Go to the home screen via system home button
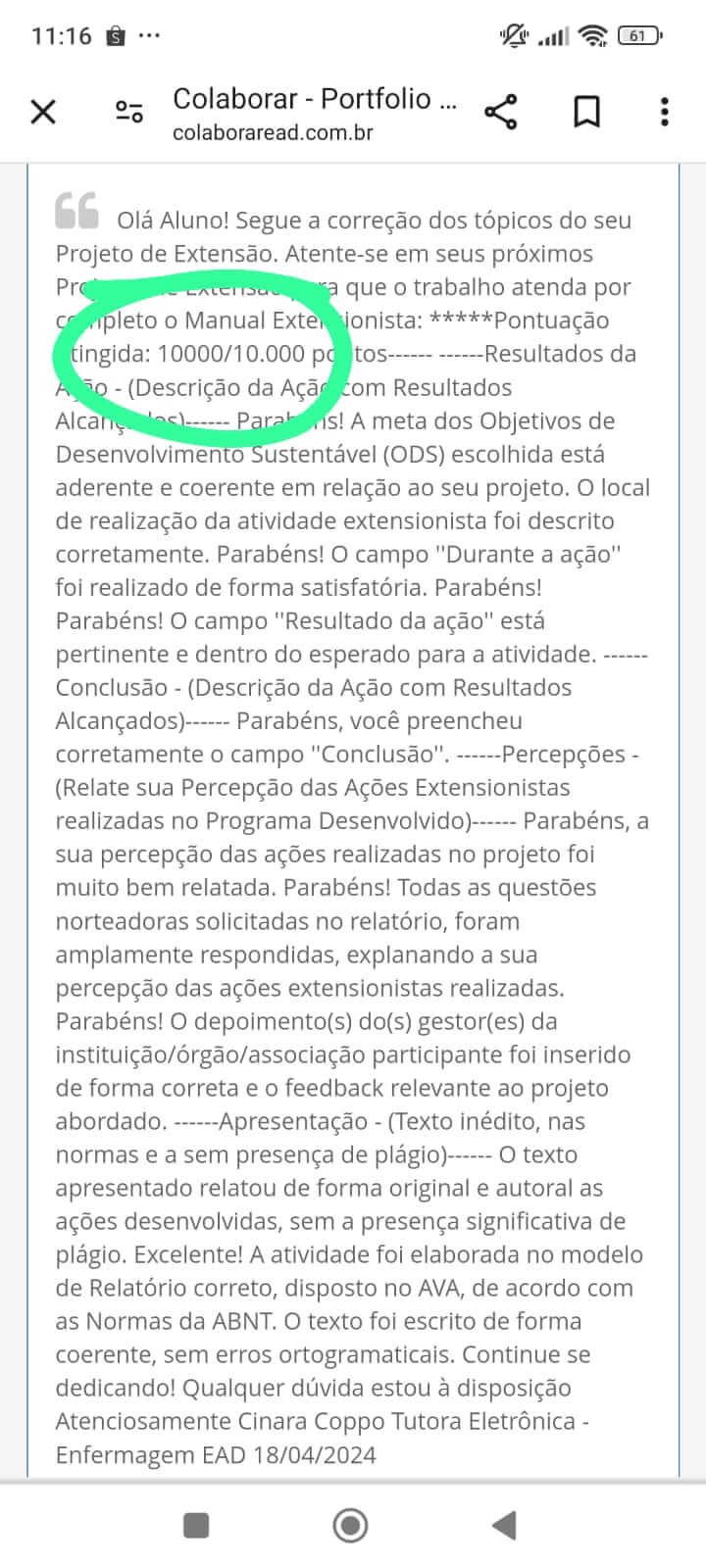706x1568 pixels. 351,1525
